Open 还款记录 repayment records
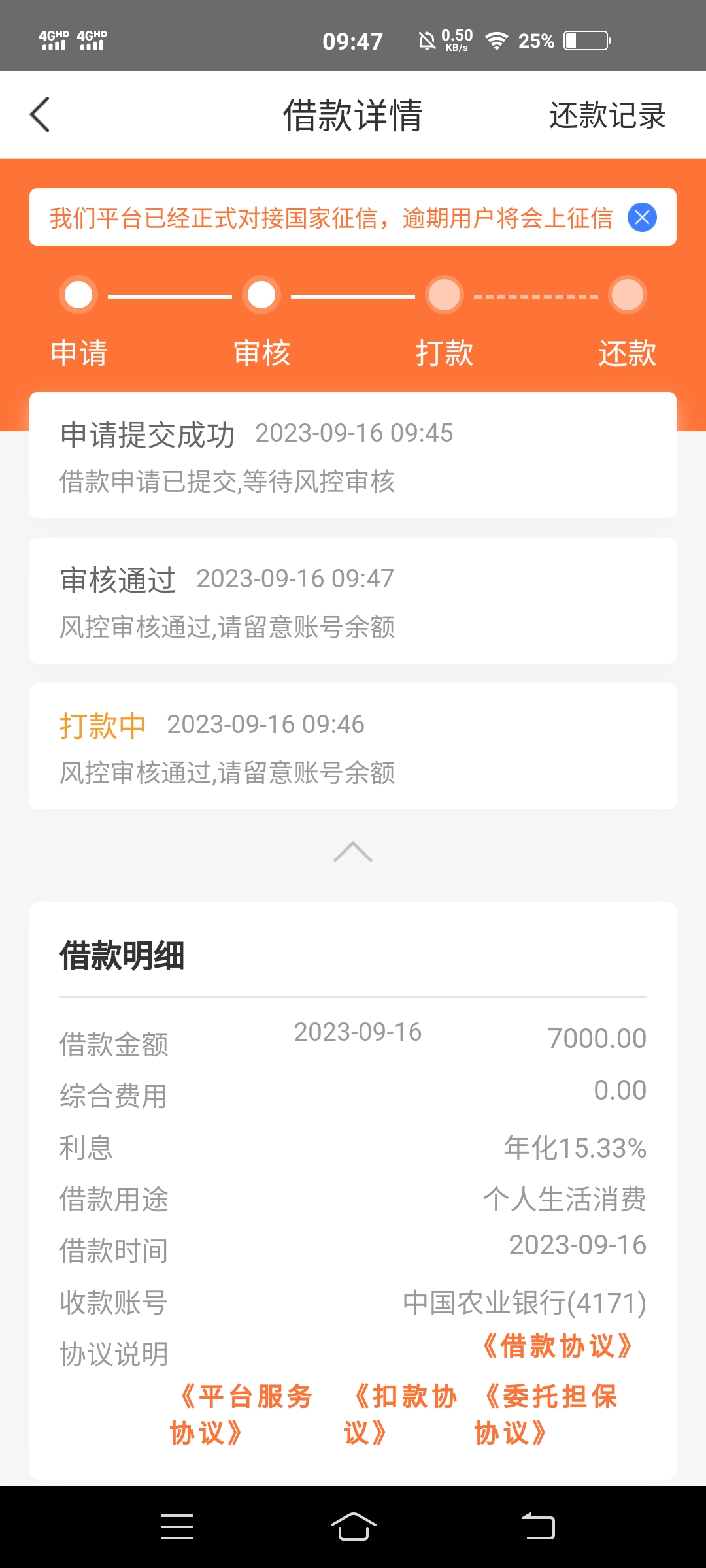 607,116
